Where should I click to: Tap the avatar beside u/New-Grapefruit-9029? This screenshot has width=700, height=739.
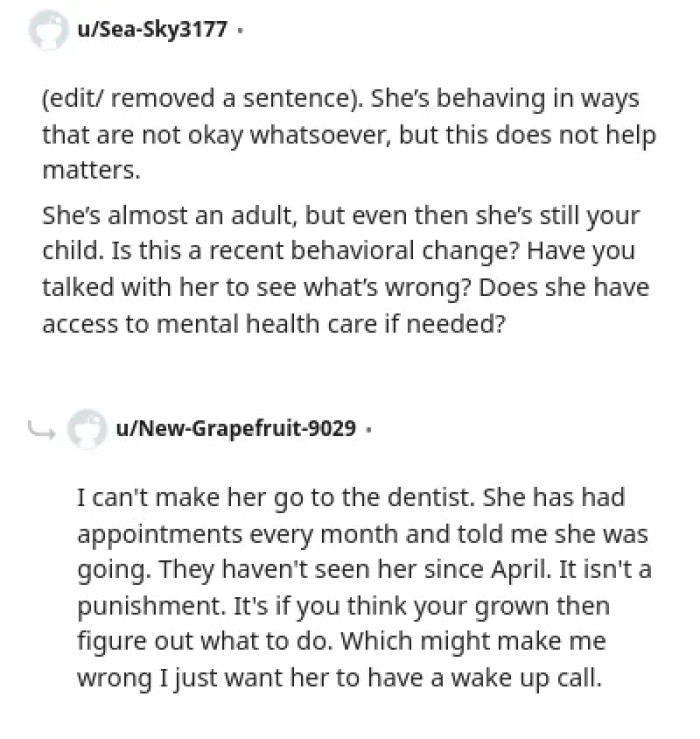click(x=87, y=430)
